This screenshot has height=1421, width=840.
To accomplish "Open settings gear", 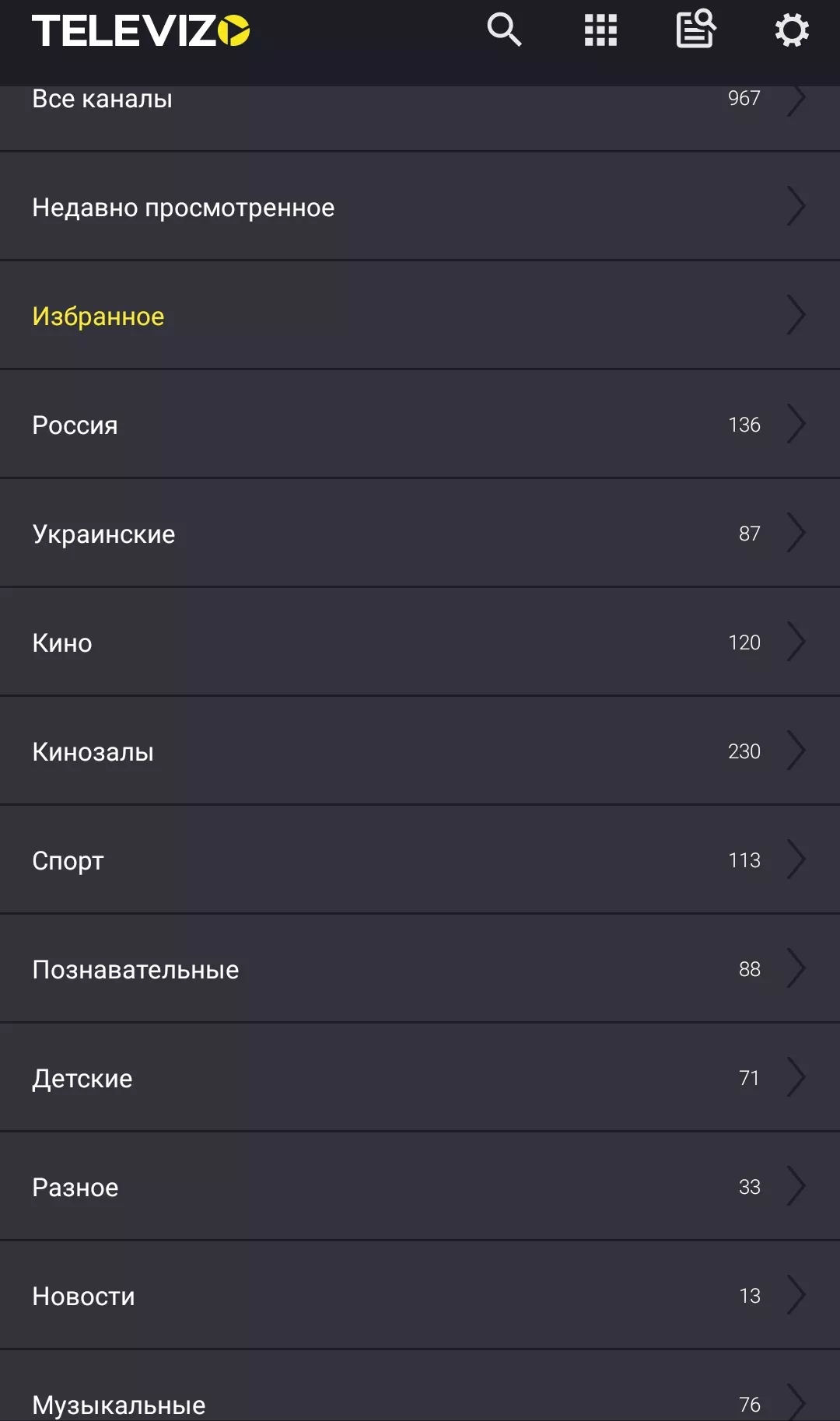I will tap(792, 30).
